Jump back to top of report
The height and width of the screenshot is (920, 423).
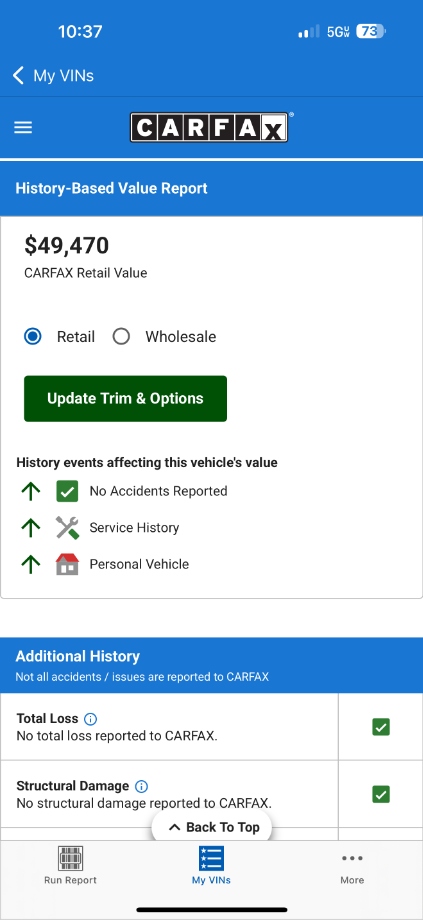click(212, 827)
